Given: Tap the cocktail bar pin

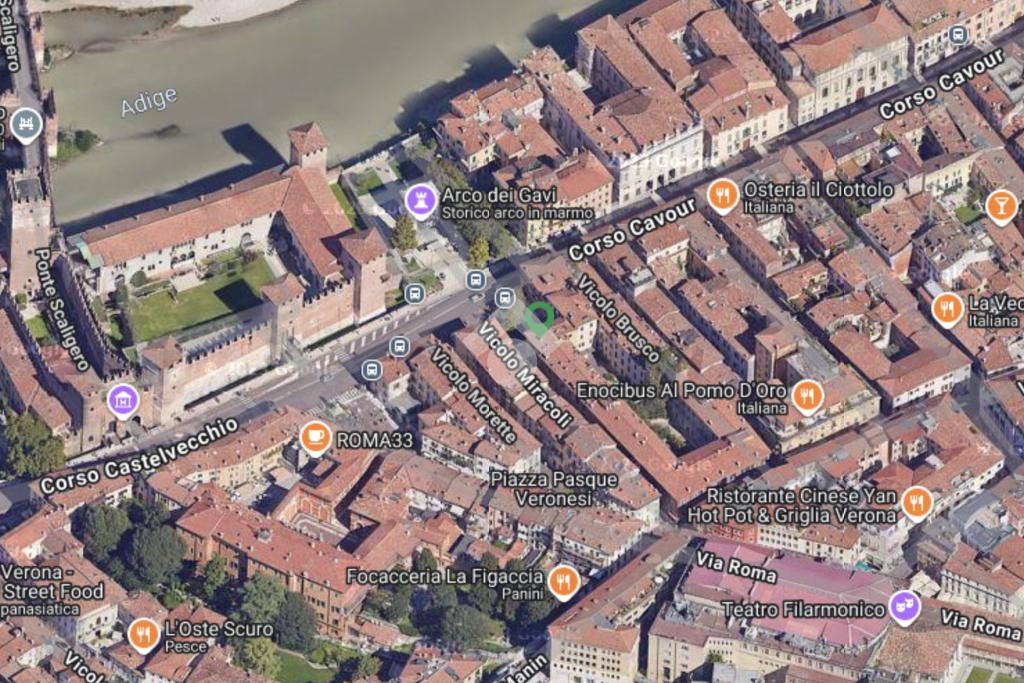Looking at the screenshot, I should coord(1000,206).
